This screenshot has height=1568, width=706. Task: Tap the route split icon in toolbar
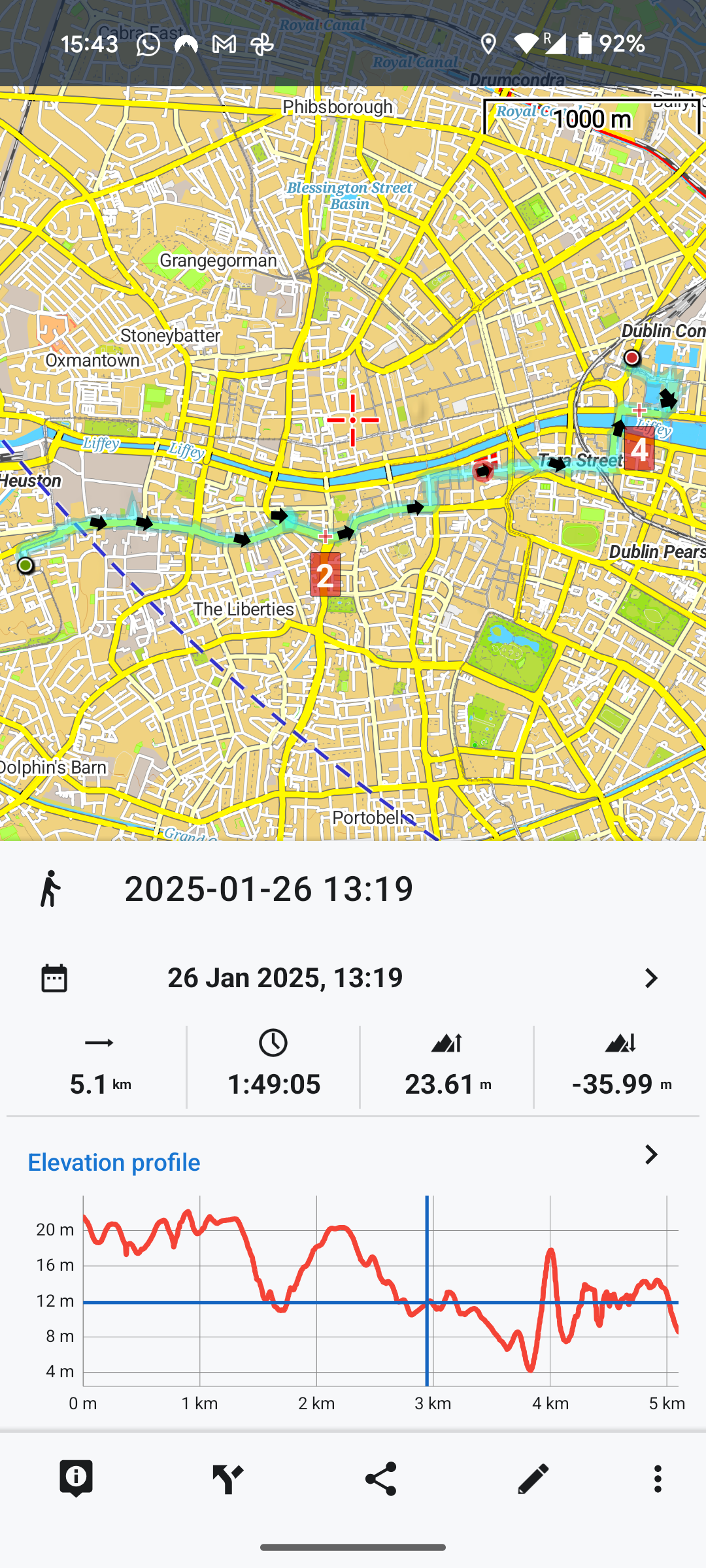pos(228,1478)
